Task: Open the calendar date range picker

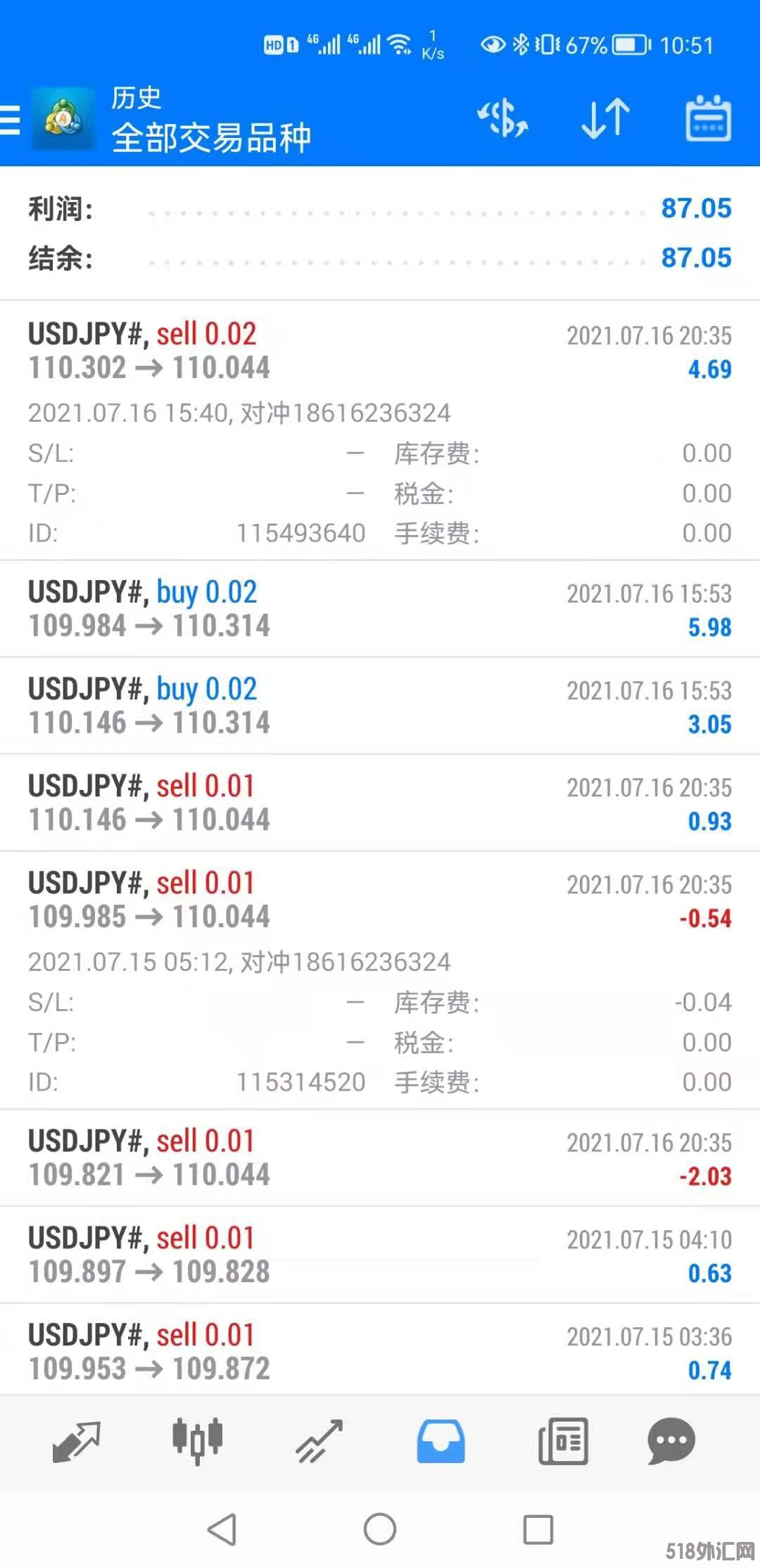Action: 708,118
